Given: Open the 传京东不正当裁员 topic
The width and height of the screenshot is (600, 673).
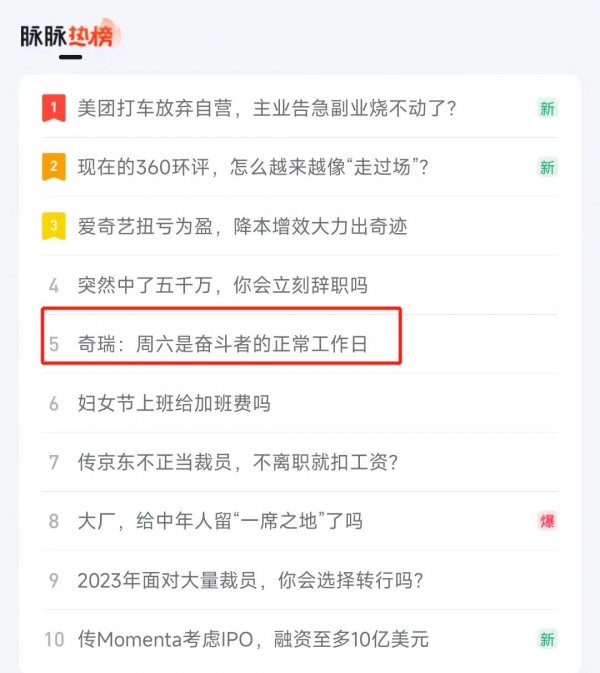Looking at the screenshot, I should 238,462.
